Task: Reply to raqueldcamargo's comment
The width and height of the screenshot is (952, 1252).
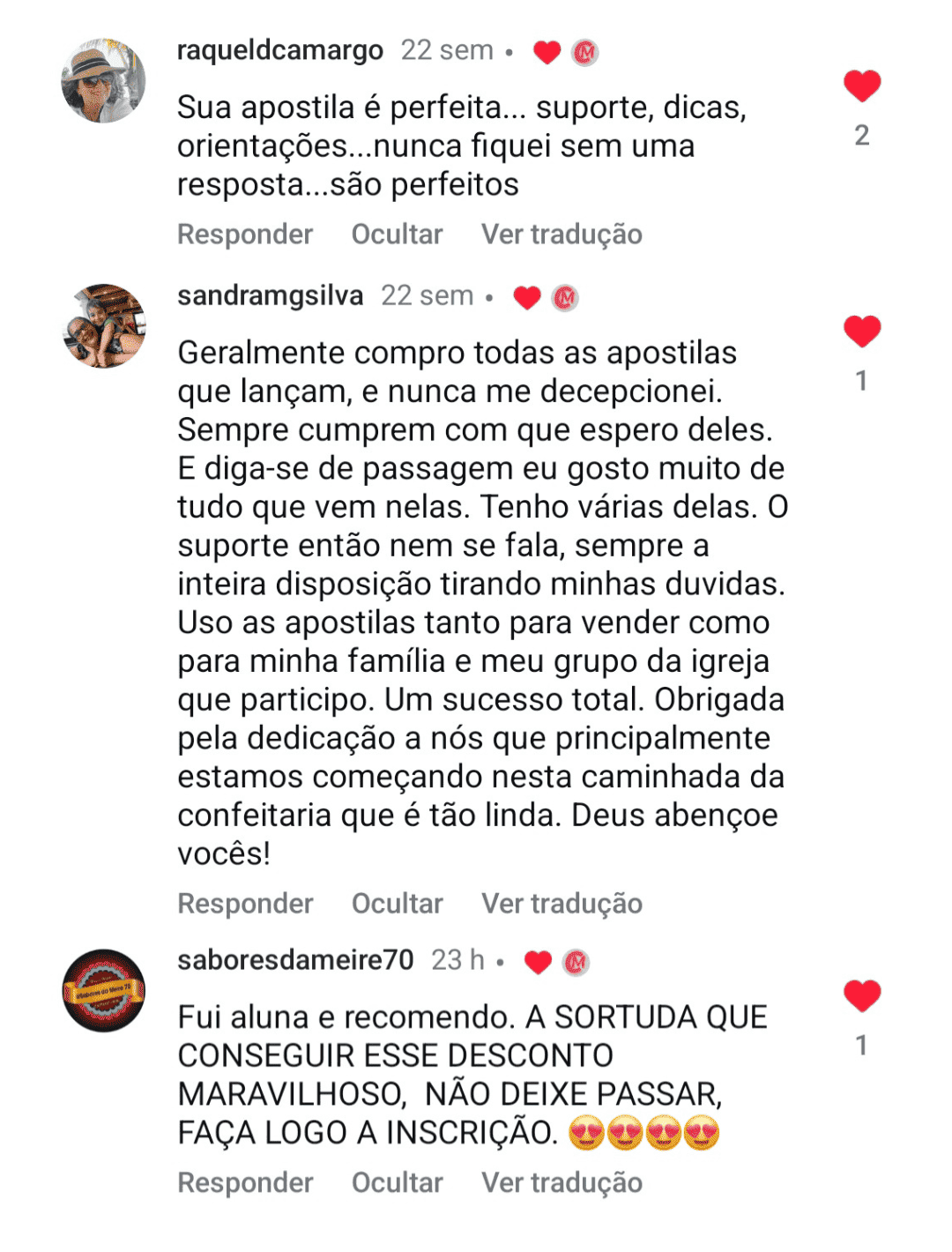Action: 245,235
